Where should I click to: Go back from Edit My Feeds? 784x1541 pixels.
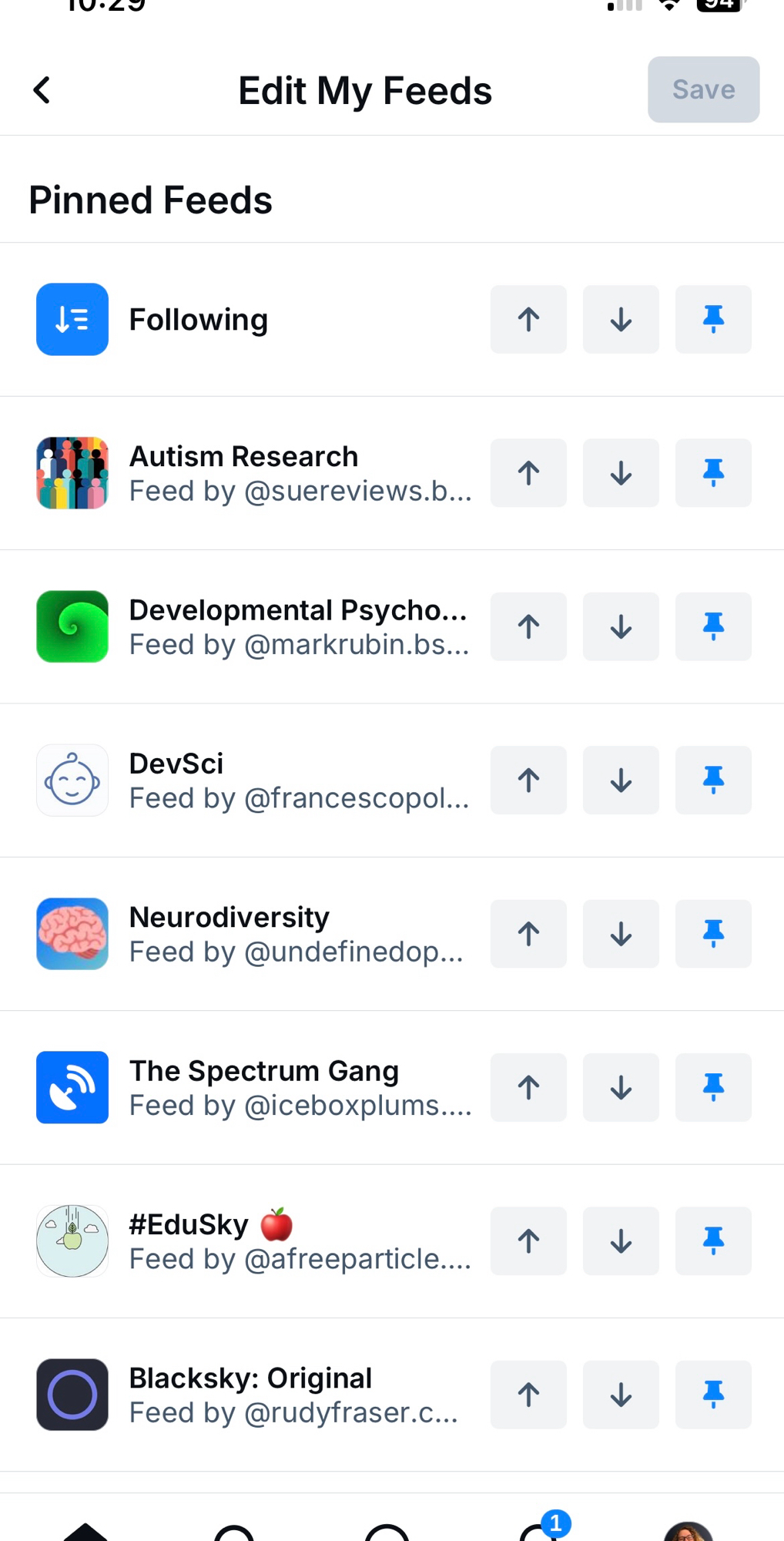click(x=42, y=90)
